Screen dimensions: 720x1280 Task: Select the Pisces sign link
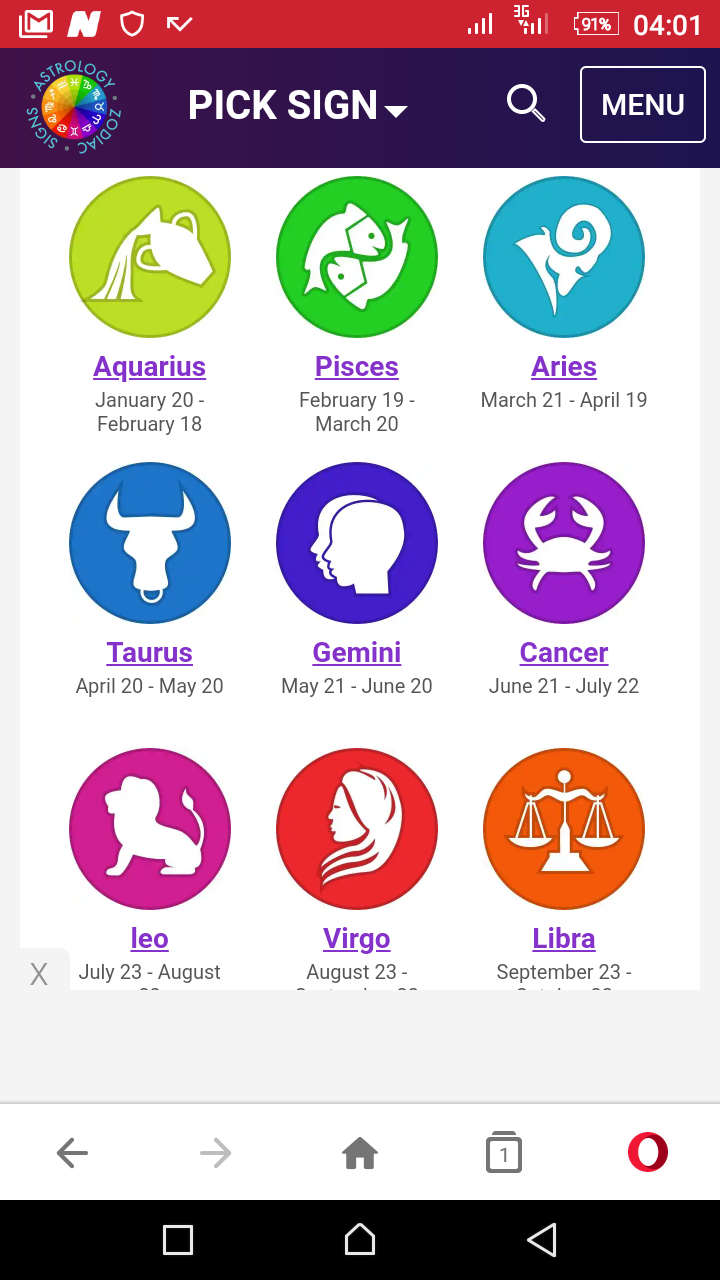[x=356, y=367]
